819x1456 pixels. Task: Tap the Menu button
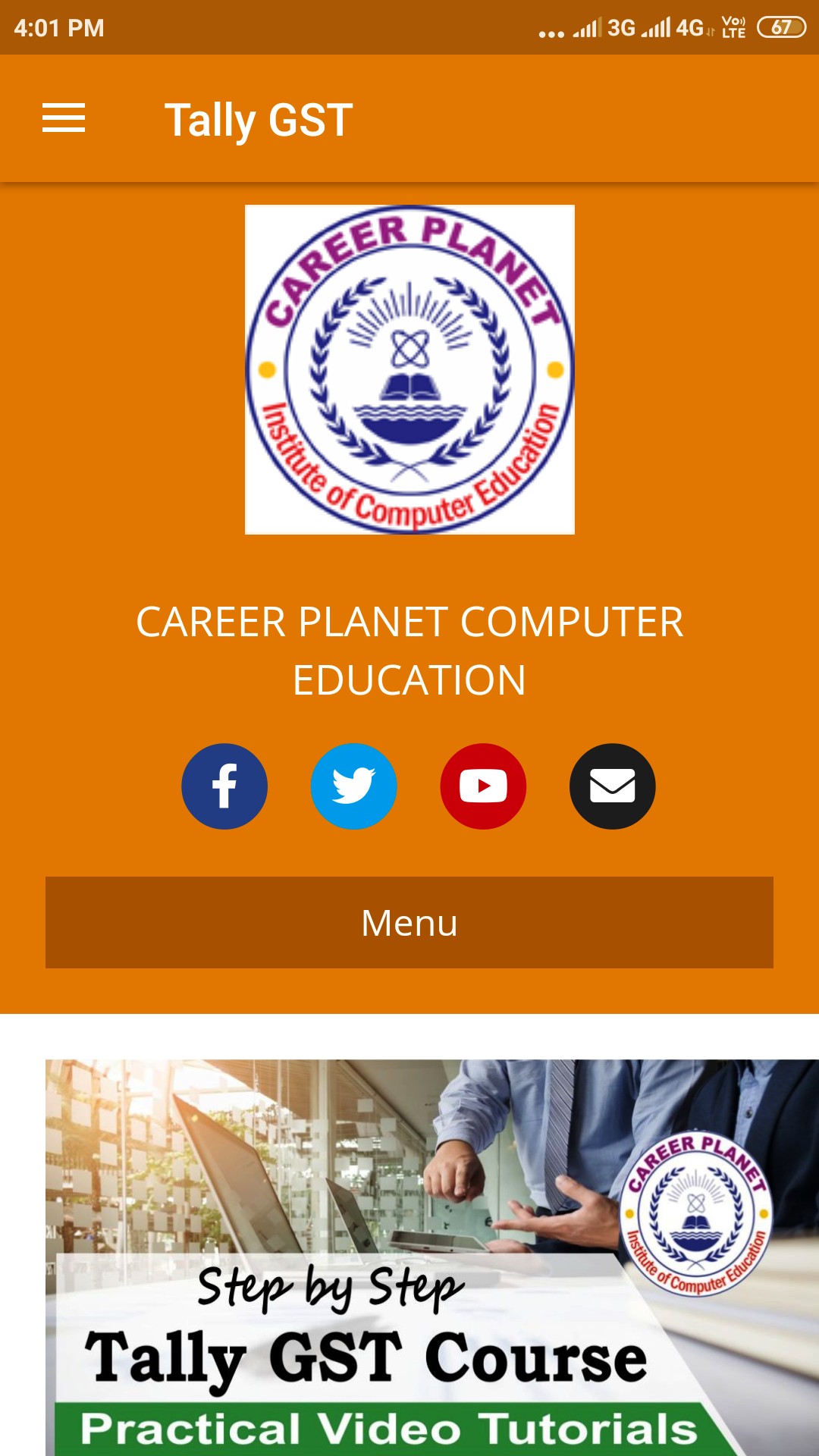tap(409, 922)
